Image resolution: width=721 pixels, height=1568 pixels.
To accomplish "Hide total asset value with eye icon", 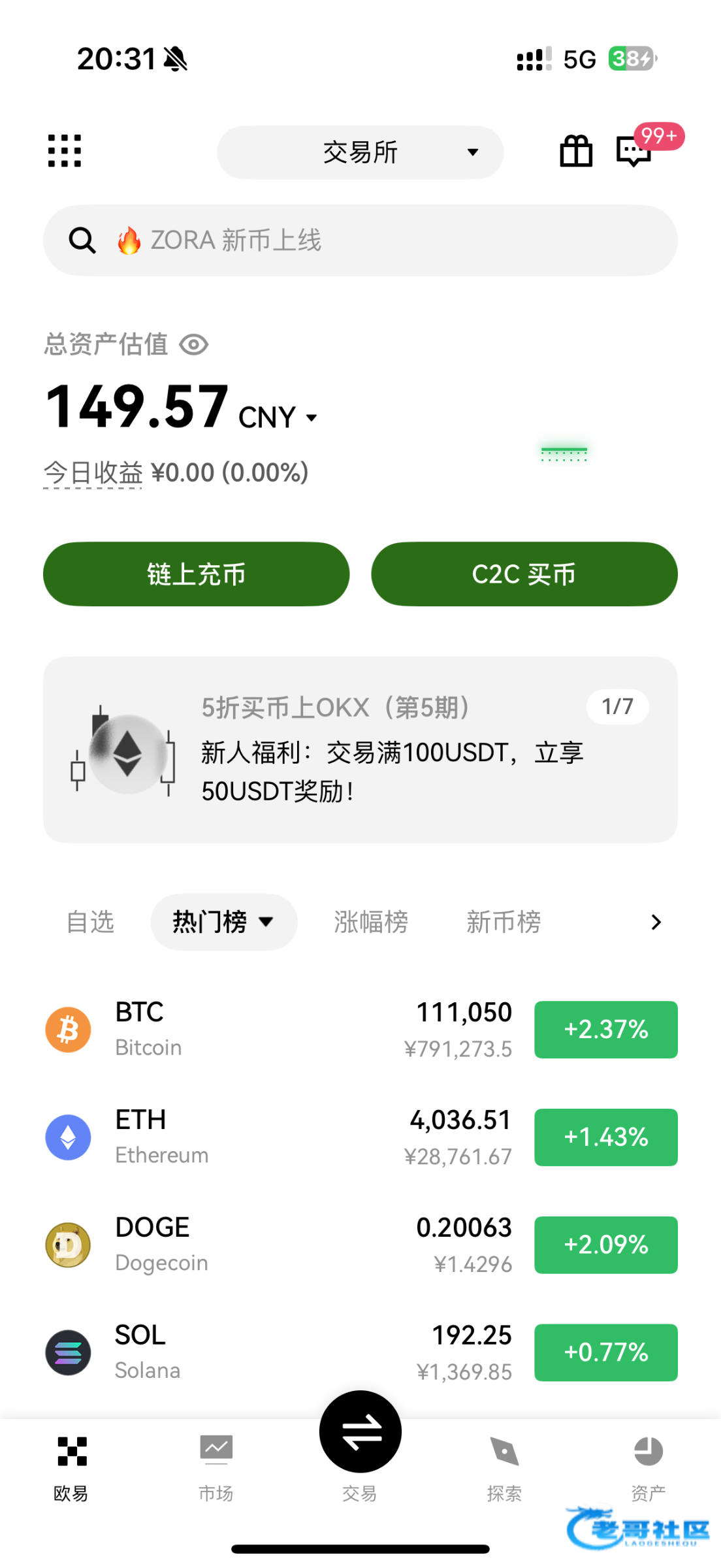I will [x=194, y=344].
